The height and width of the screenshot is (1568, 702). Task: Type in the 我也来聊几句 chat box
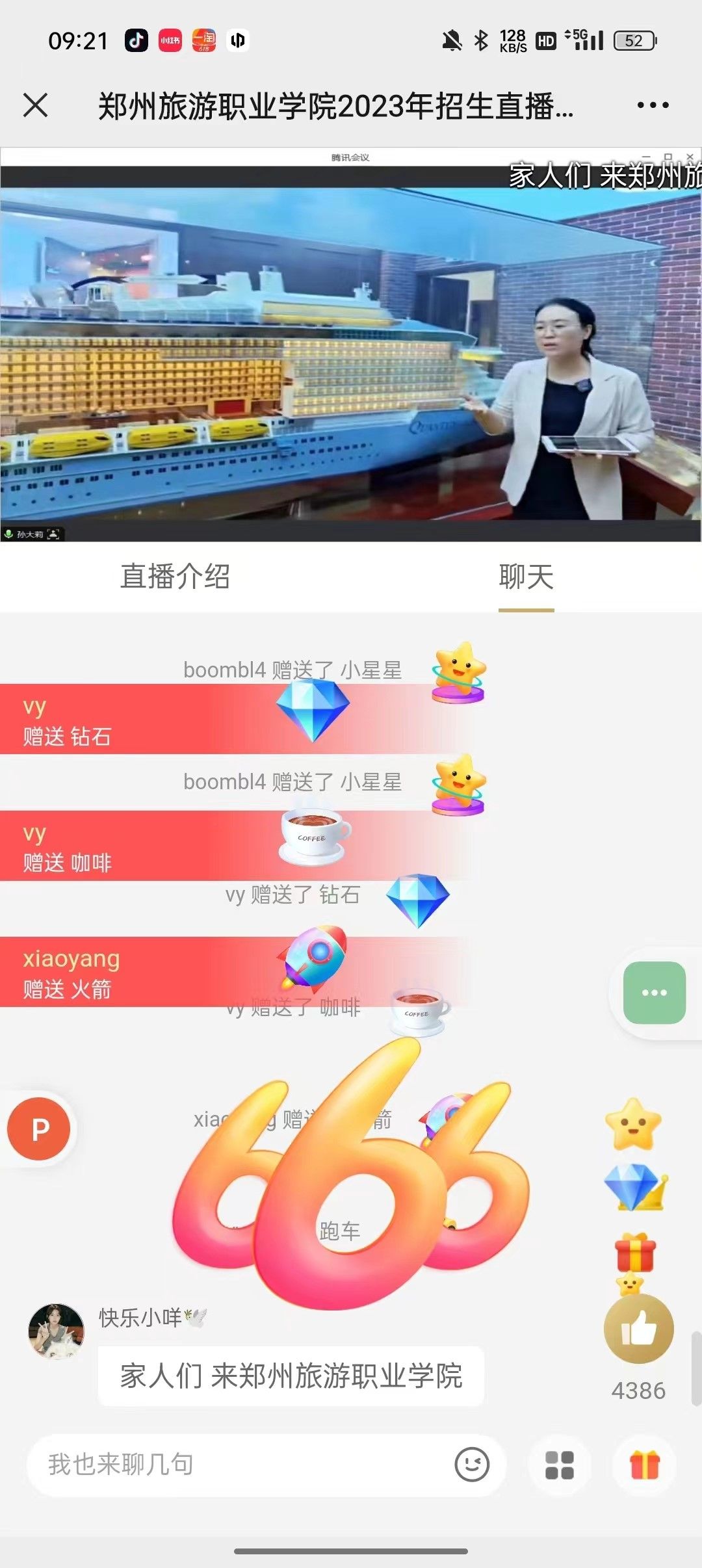(240, 1465)
